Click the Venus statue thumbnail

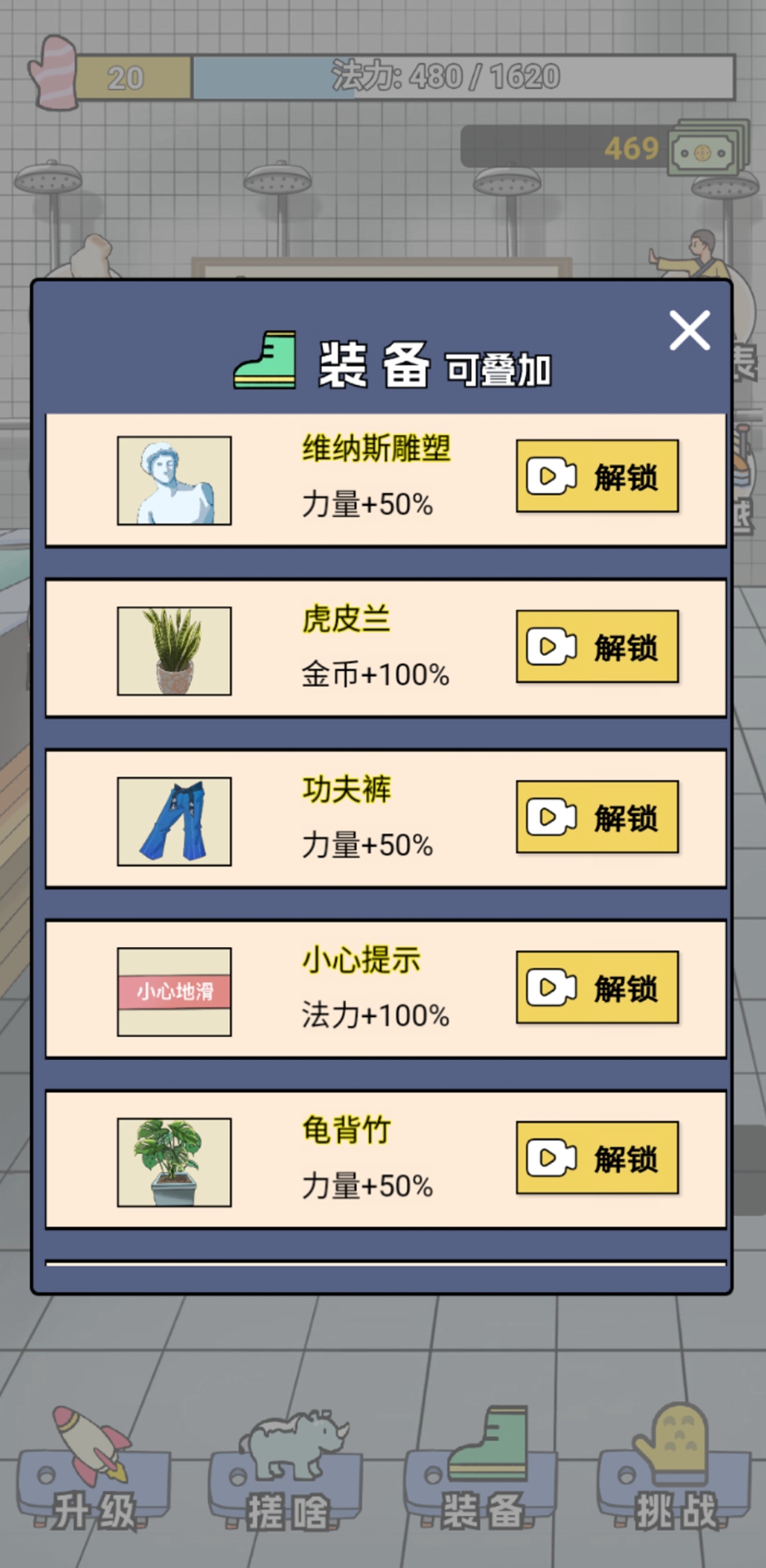(173, 479)
